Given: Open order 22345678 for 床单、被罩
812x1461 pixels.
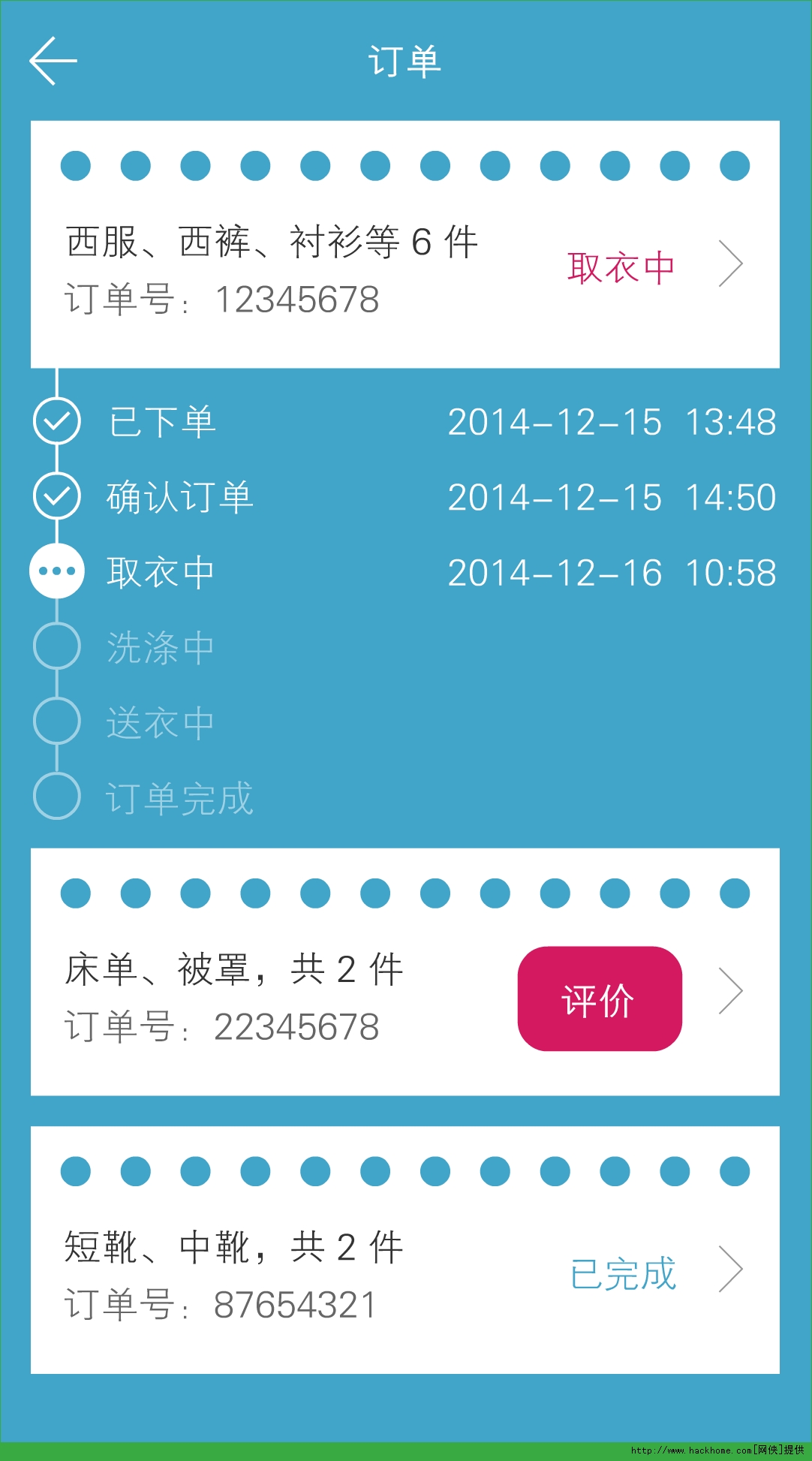Looking at the screenshot, I should (x=729, y=991).
